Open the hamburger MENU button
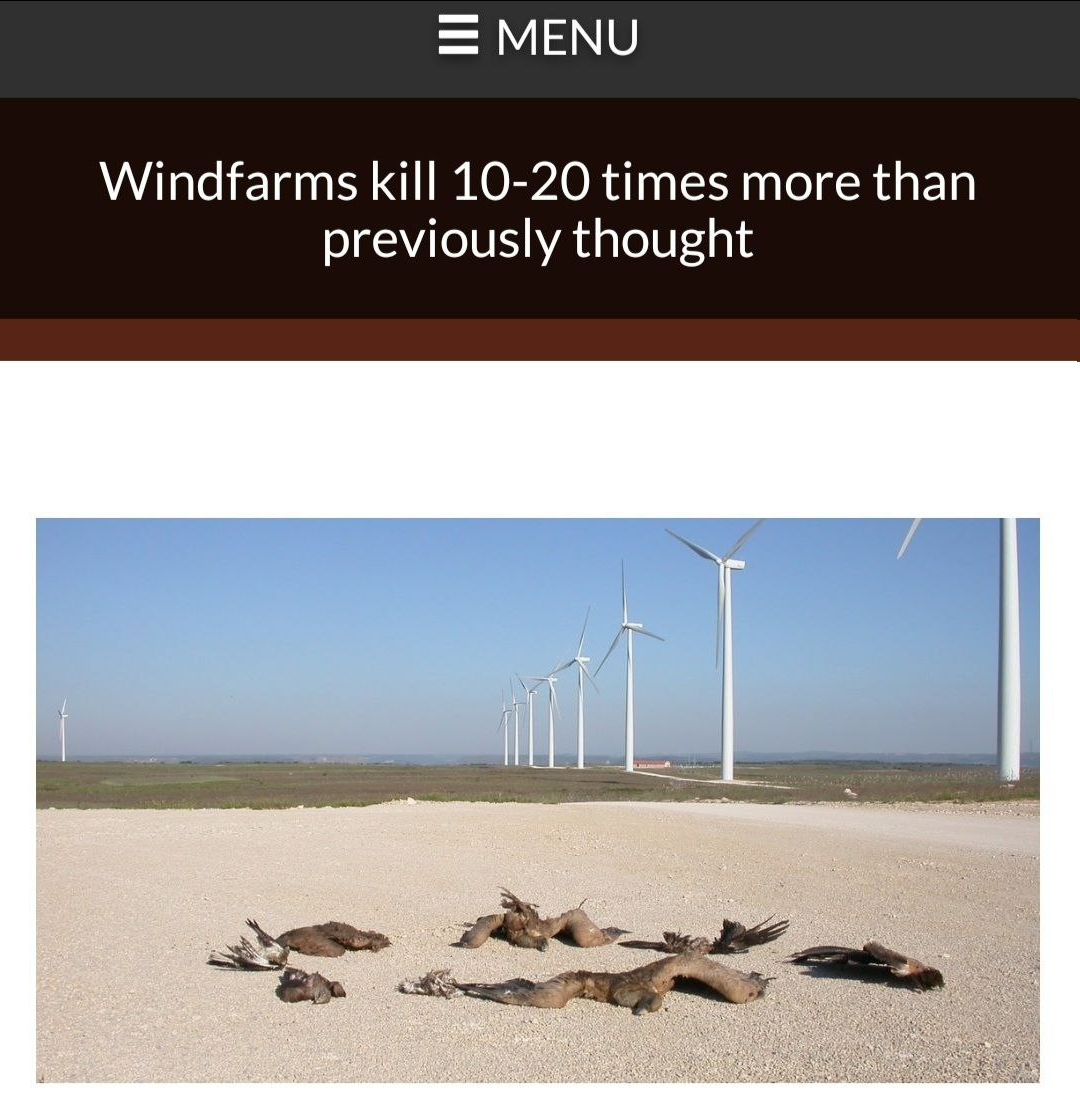Image resolution: width=1080 pixels, height=1095 pixels. (x=538, y=38)
